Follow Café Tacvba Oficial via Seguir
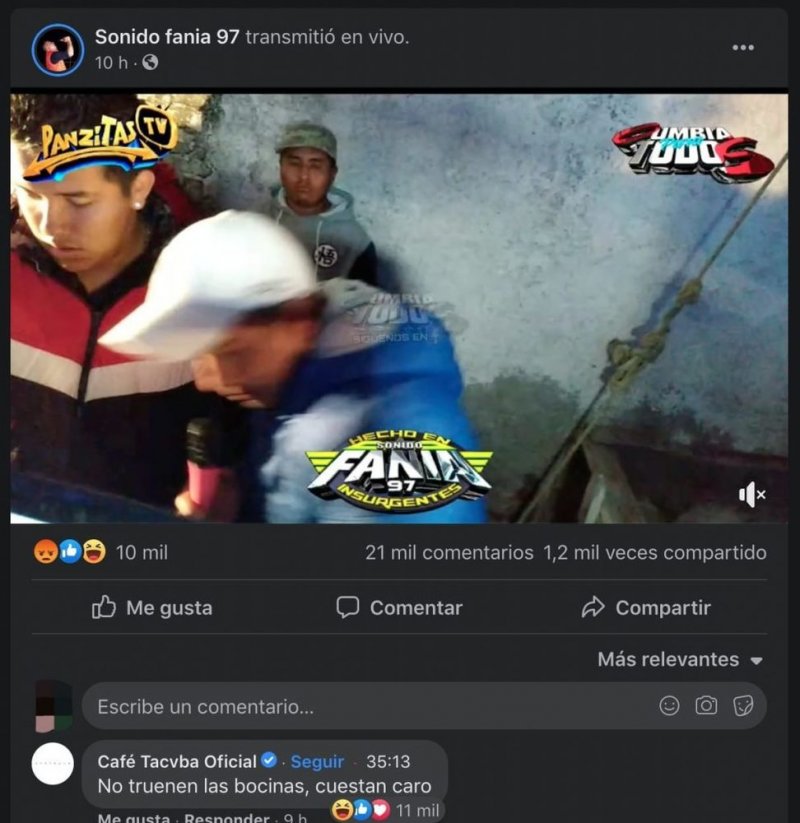 click(317, 761)
